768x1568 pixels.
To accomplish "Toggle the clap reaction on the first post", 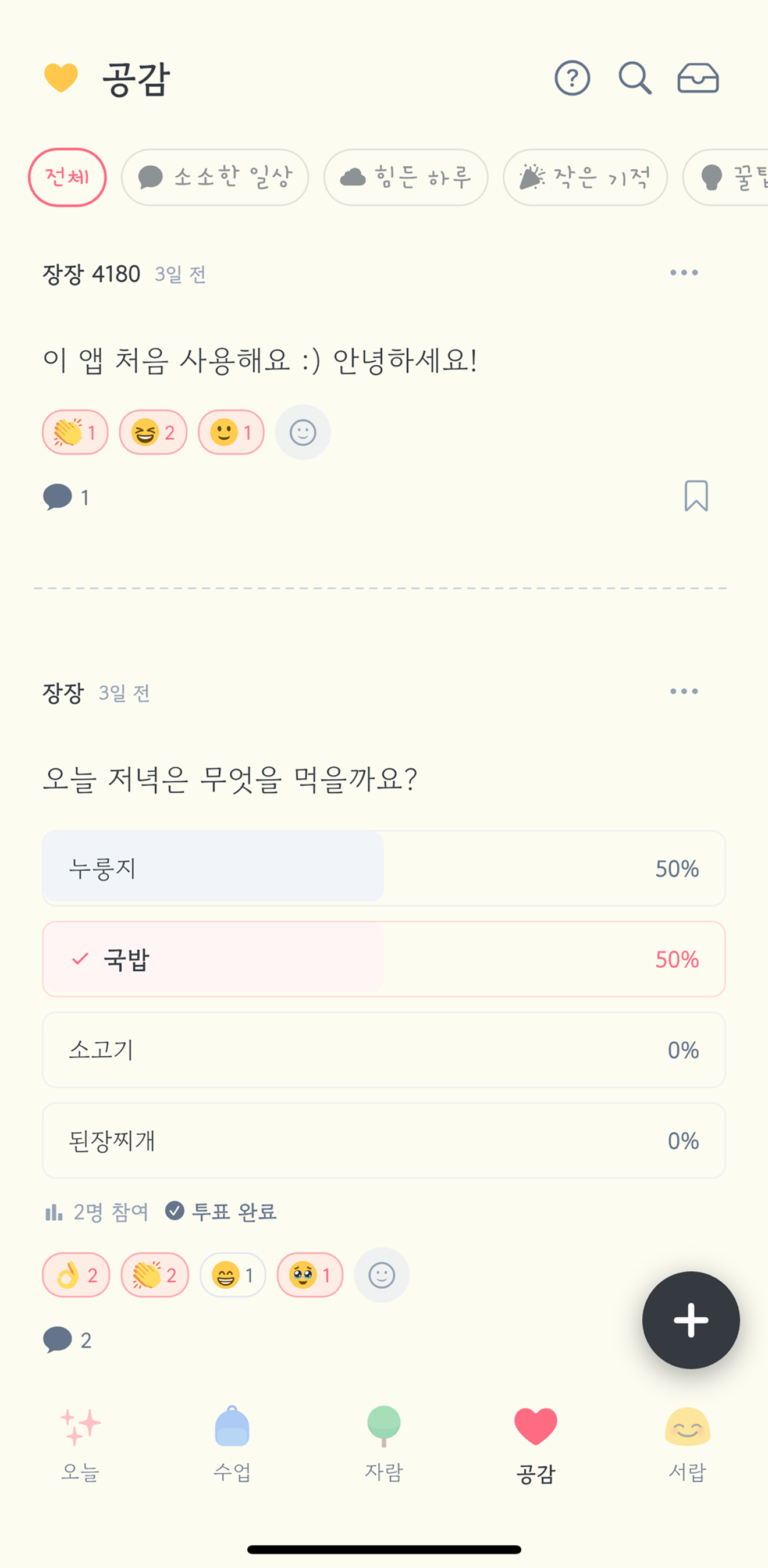I will pos(74,432).
